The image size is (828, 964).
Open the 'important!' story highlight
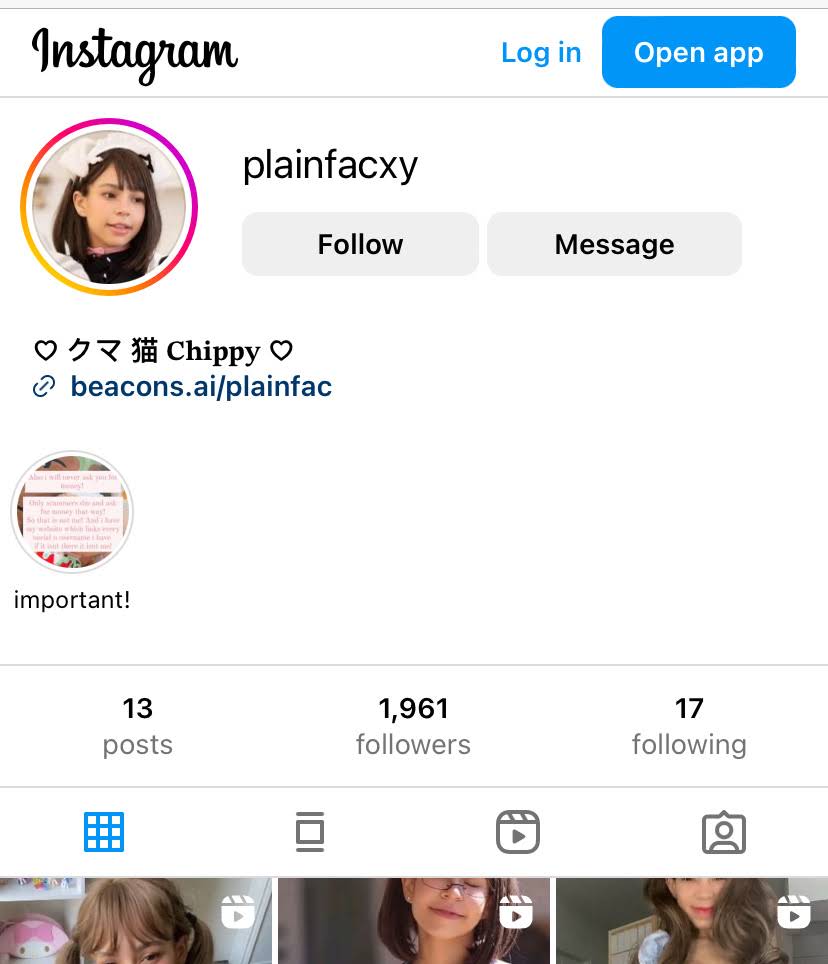coord(72,512)
